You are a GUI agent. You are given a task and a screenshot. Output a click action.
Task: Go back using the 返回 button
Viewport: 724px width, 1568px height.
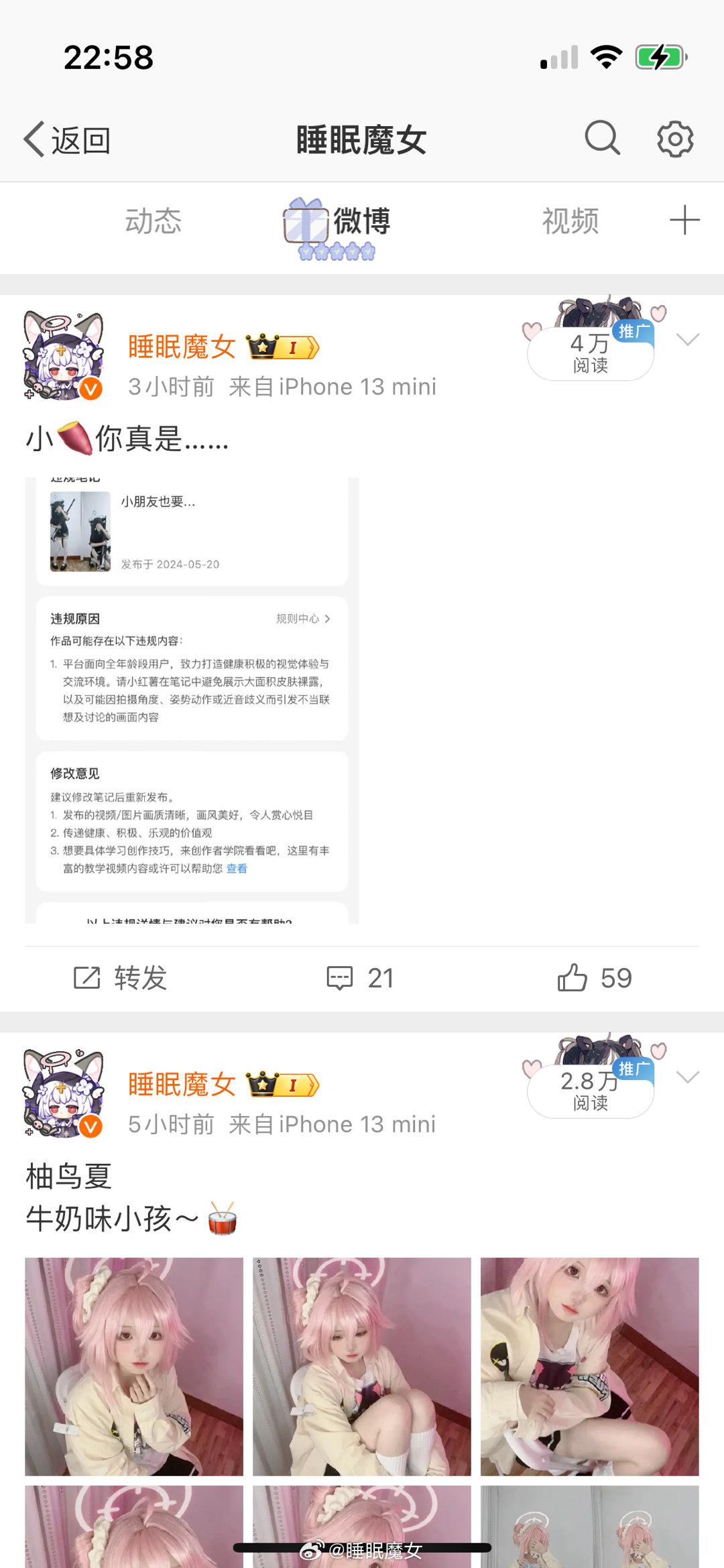tap(68, 140)
